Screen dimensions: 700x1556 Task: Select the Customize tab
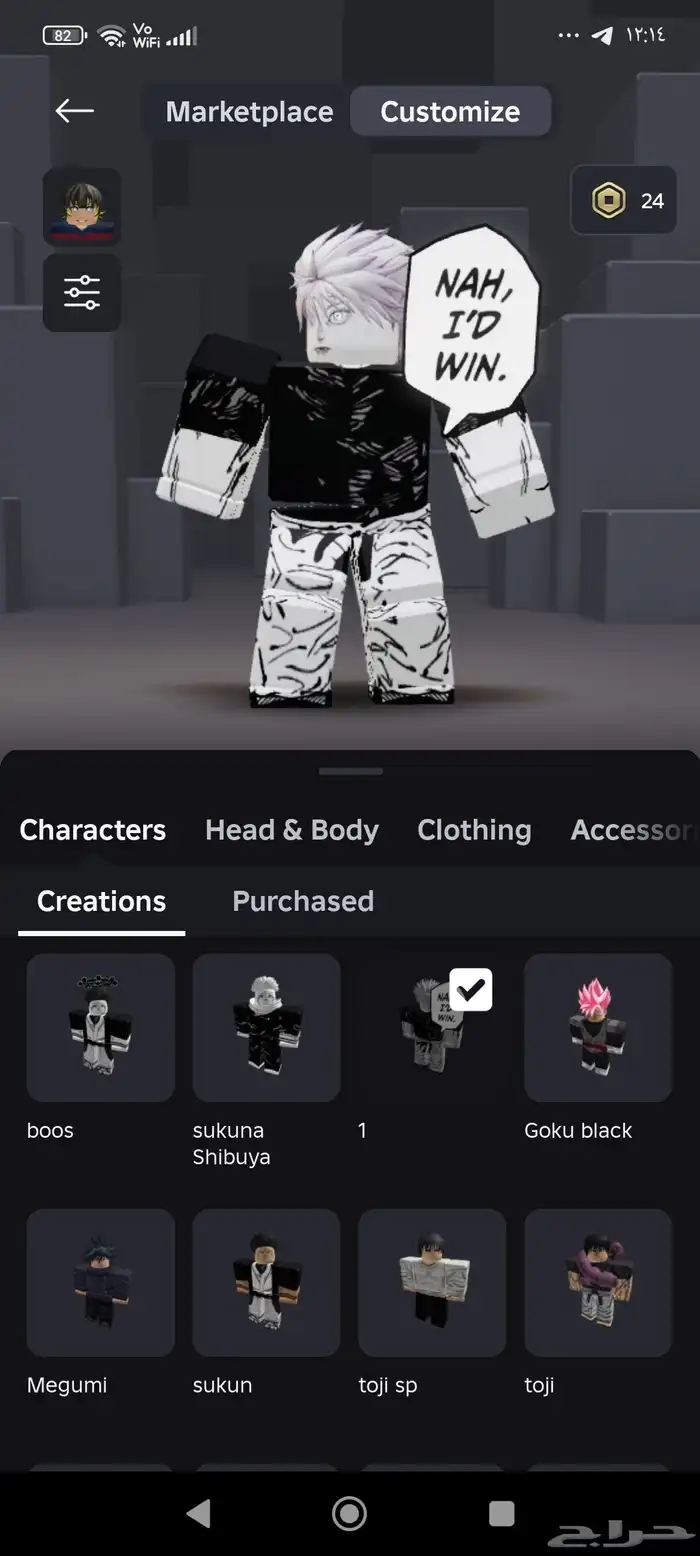[450, 111]
